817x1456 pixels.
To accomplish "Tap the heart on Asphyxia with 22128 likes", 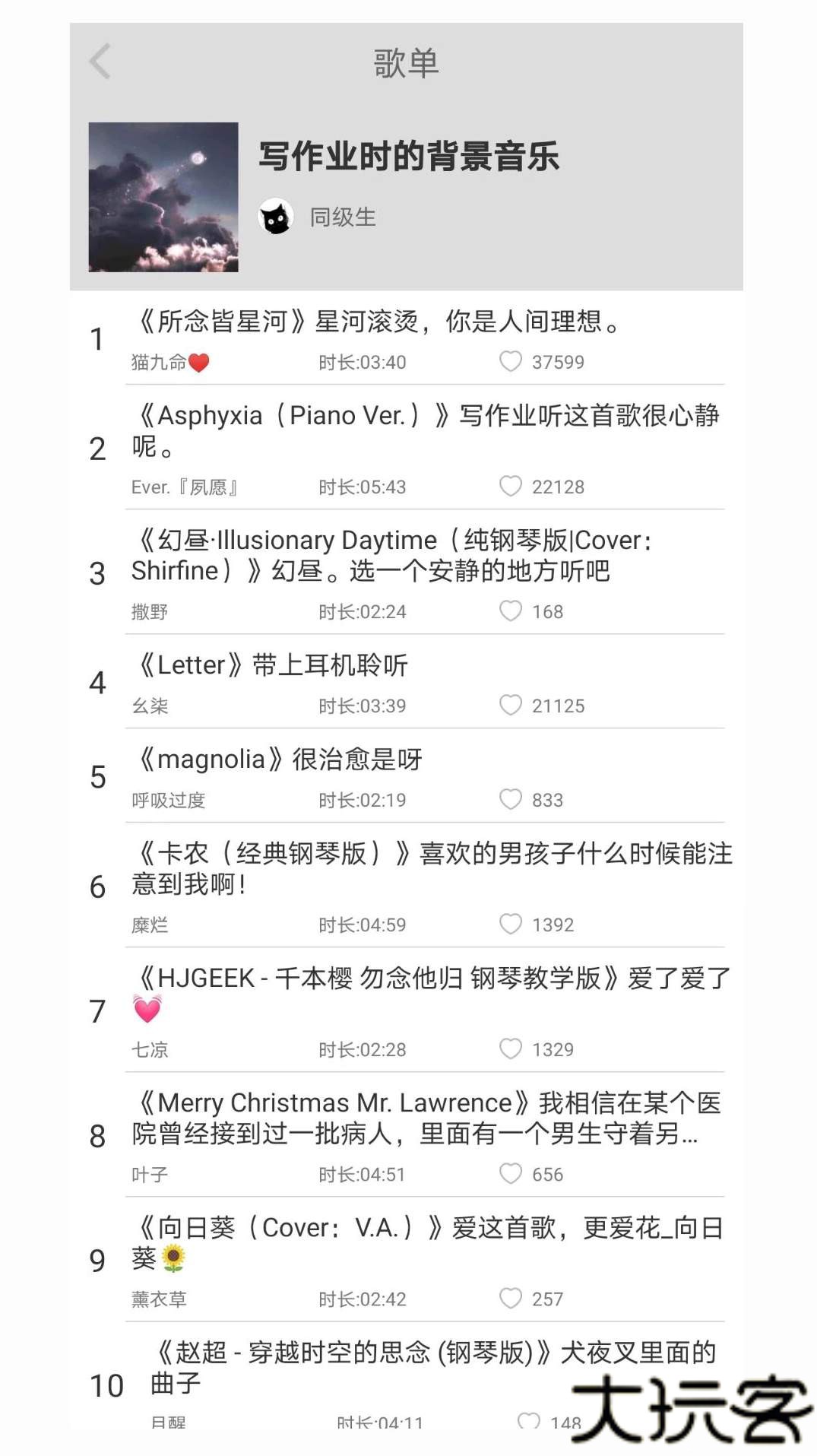I will pyautogui.click(x=511, y=486).
